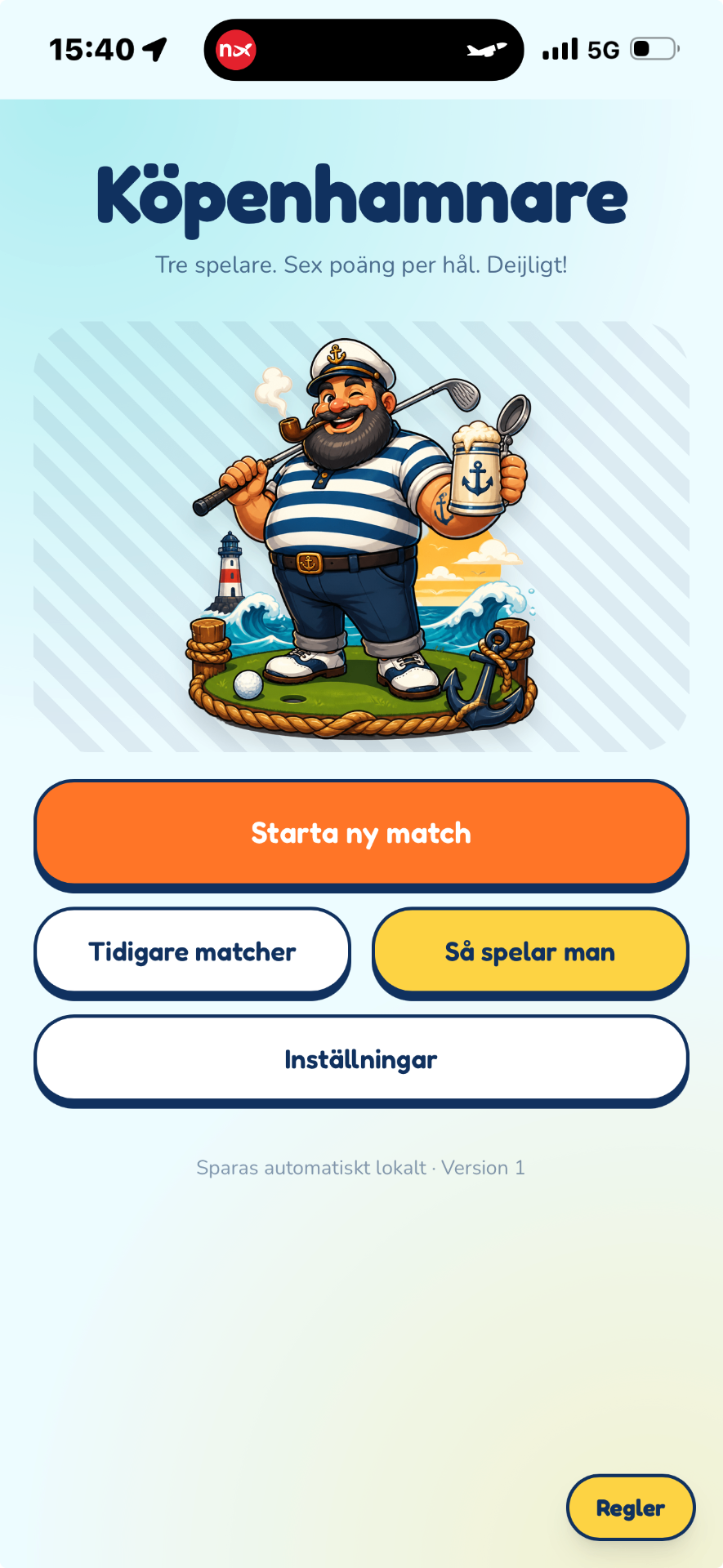Viewport: 723px width, 1568px height.
Task: Tap the Starta ny match button
Action: click(x=361, y=835)
